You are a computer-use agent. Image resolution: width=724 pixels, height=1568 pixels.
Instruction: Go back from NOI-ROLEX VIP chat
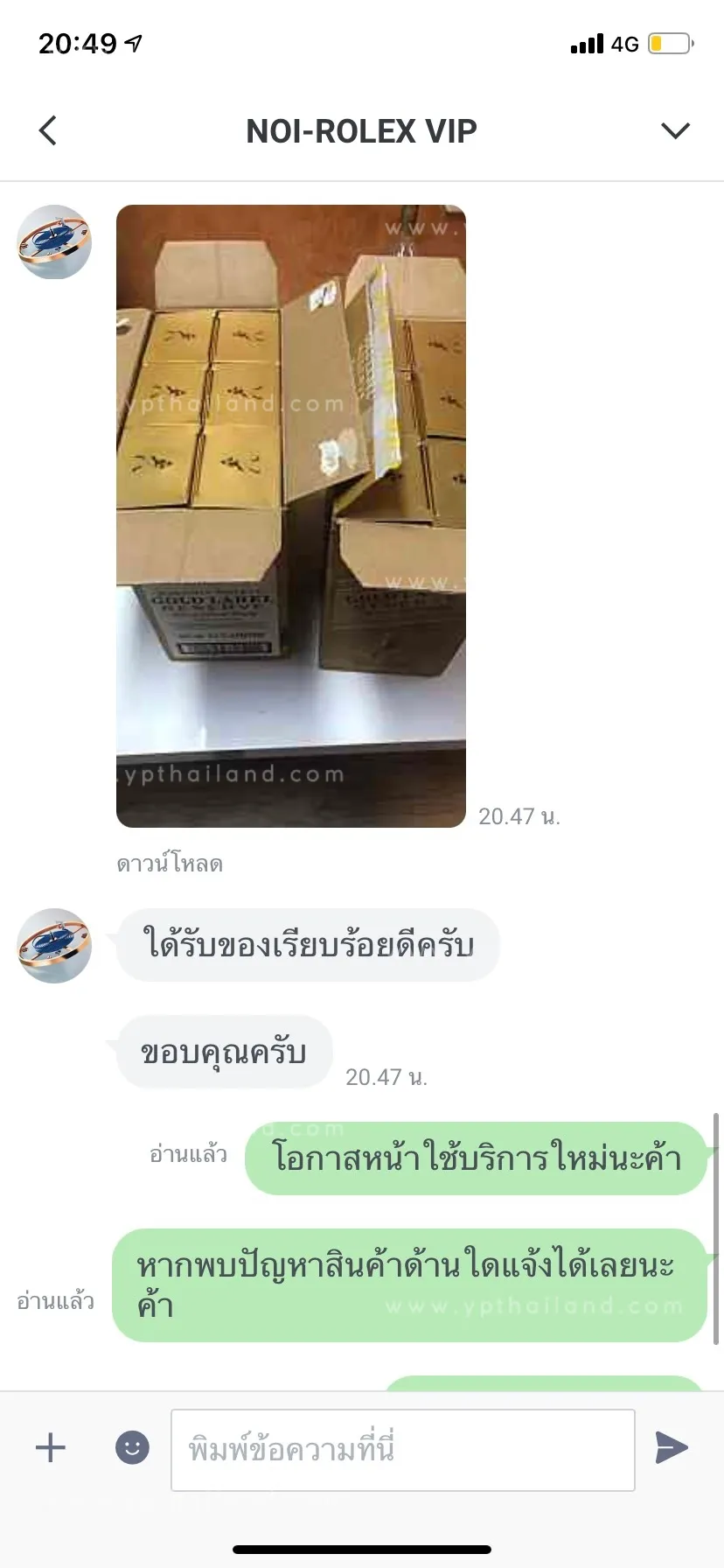[48, 130]
